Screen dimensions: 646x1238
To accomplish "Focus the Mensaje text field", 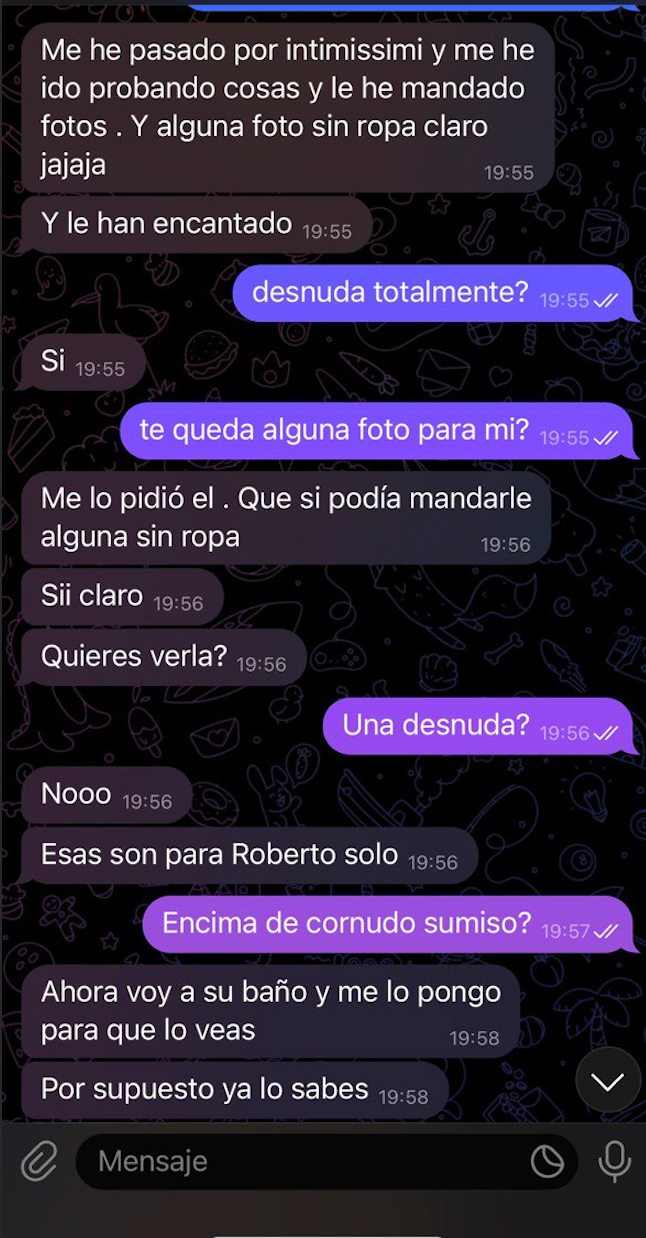I will pos(300,1161).
